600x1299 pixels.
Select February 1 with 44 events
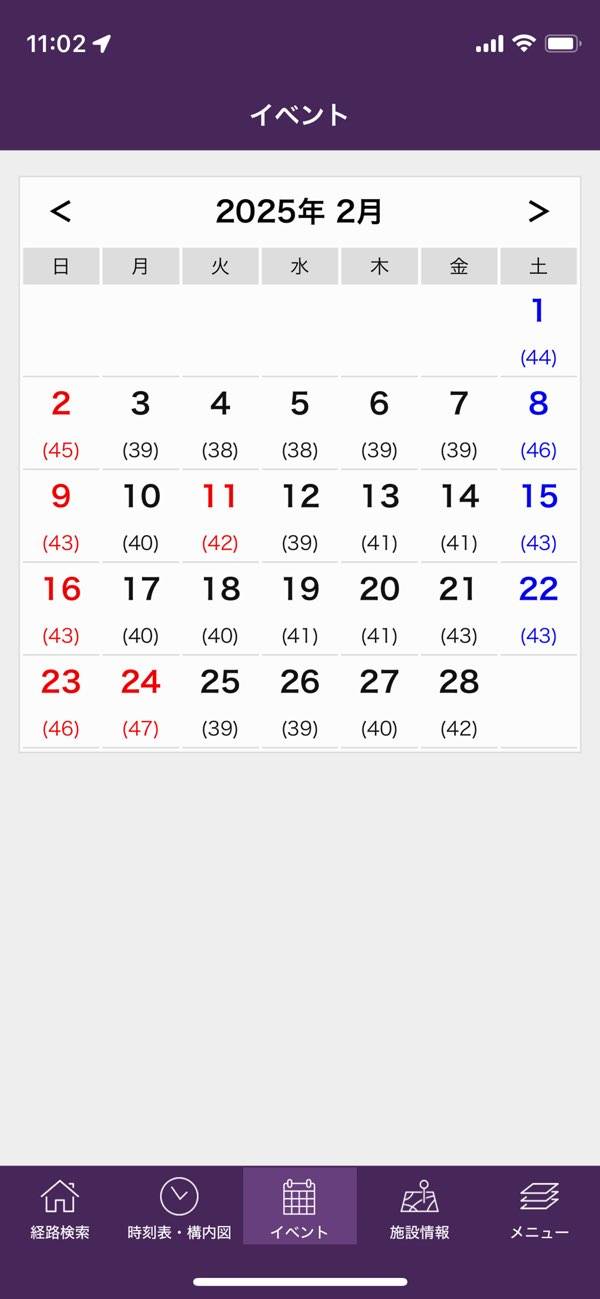(538, 330)
